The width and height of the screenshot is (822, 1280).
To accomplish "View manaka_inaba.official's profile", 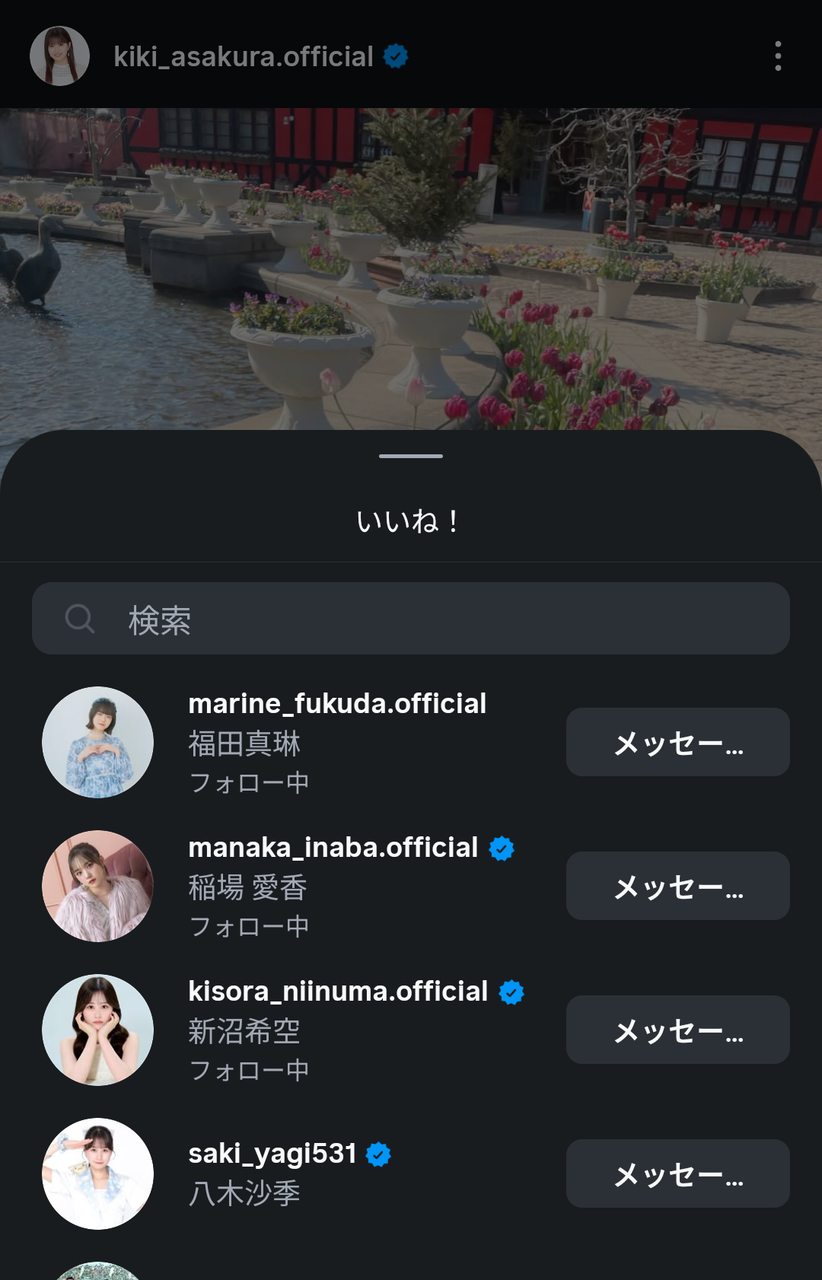I will point(333,848).
